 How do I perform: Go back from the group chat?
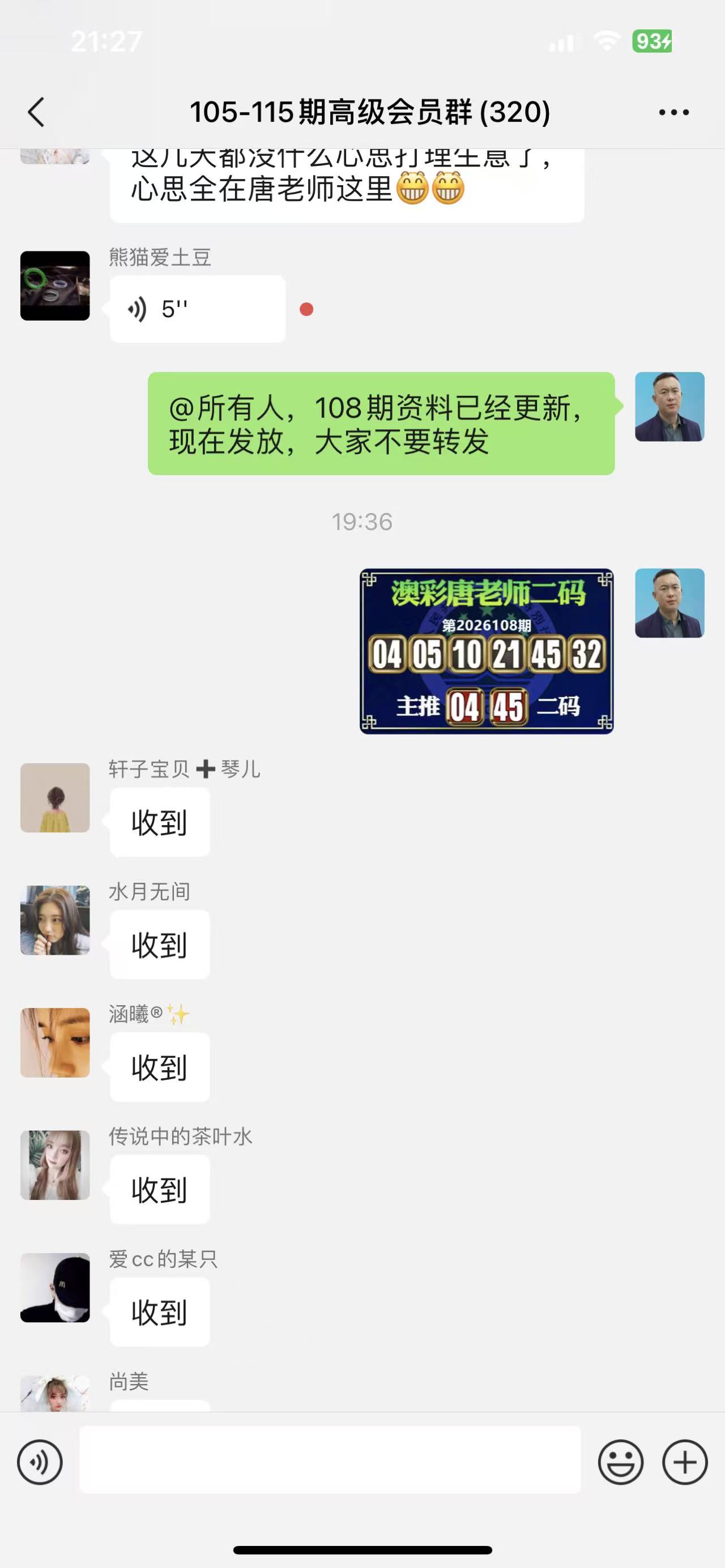tap(36, 112)
